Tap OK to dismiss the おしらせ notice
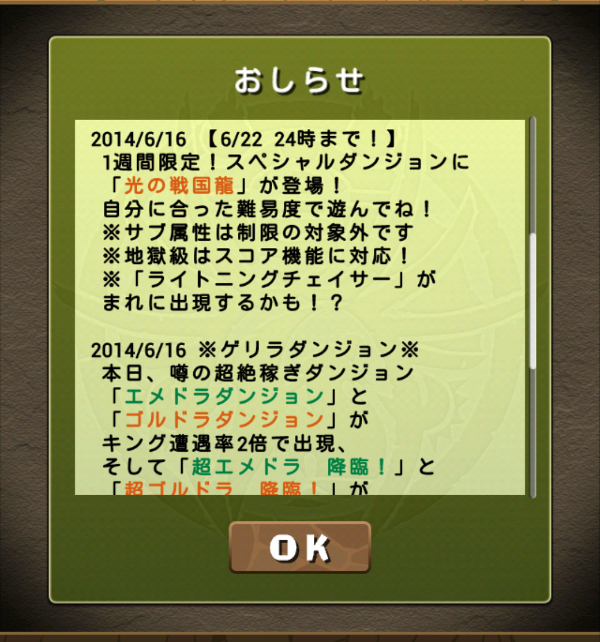The height and width of the screenshot is (642, 600). [x=300, y=548]
